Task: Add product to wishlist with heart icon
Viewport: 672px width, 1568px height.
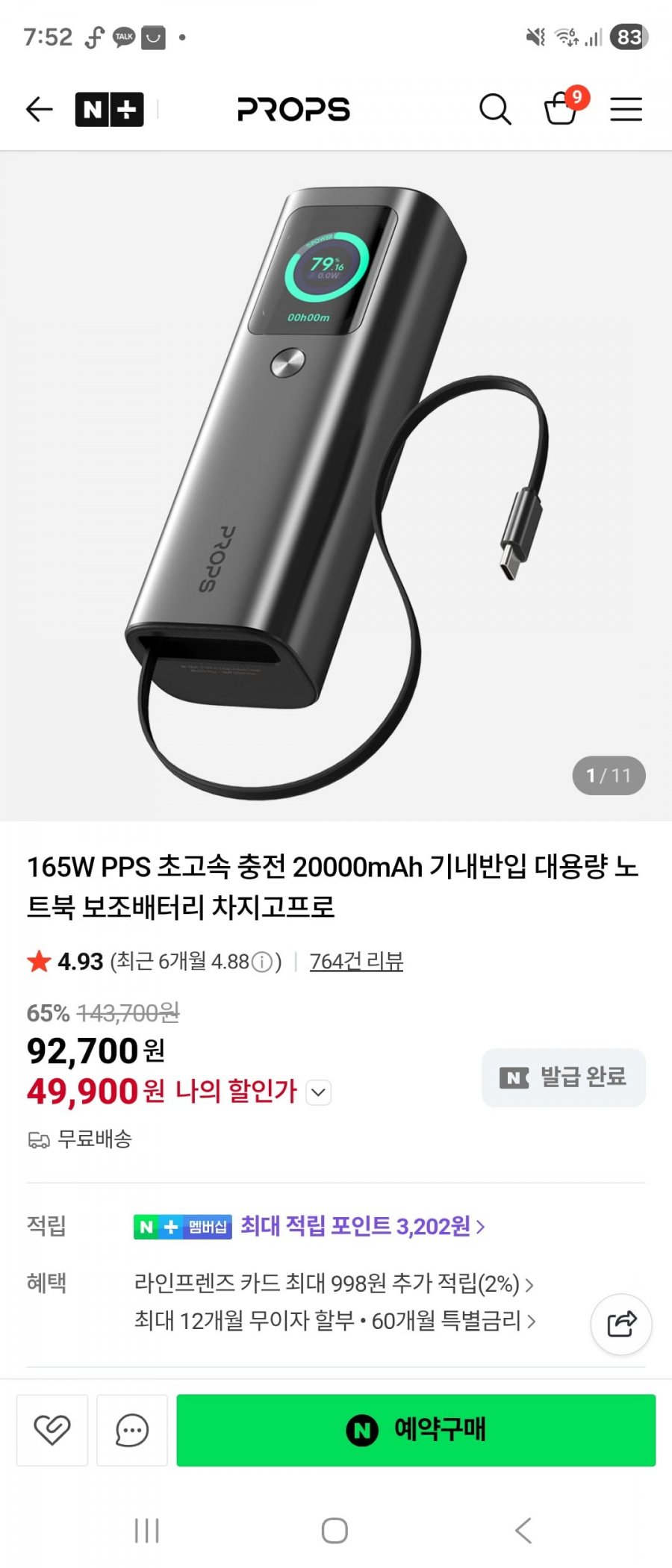Action: coord(52,1430)
